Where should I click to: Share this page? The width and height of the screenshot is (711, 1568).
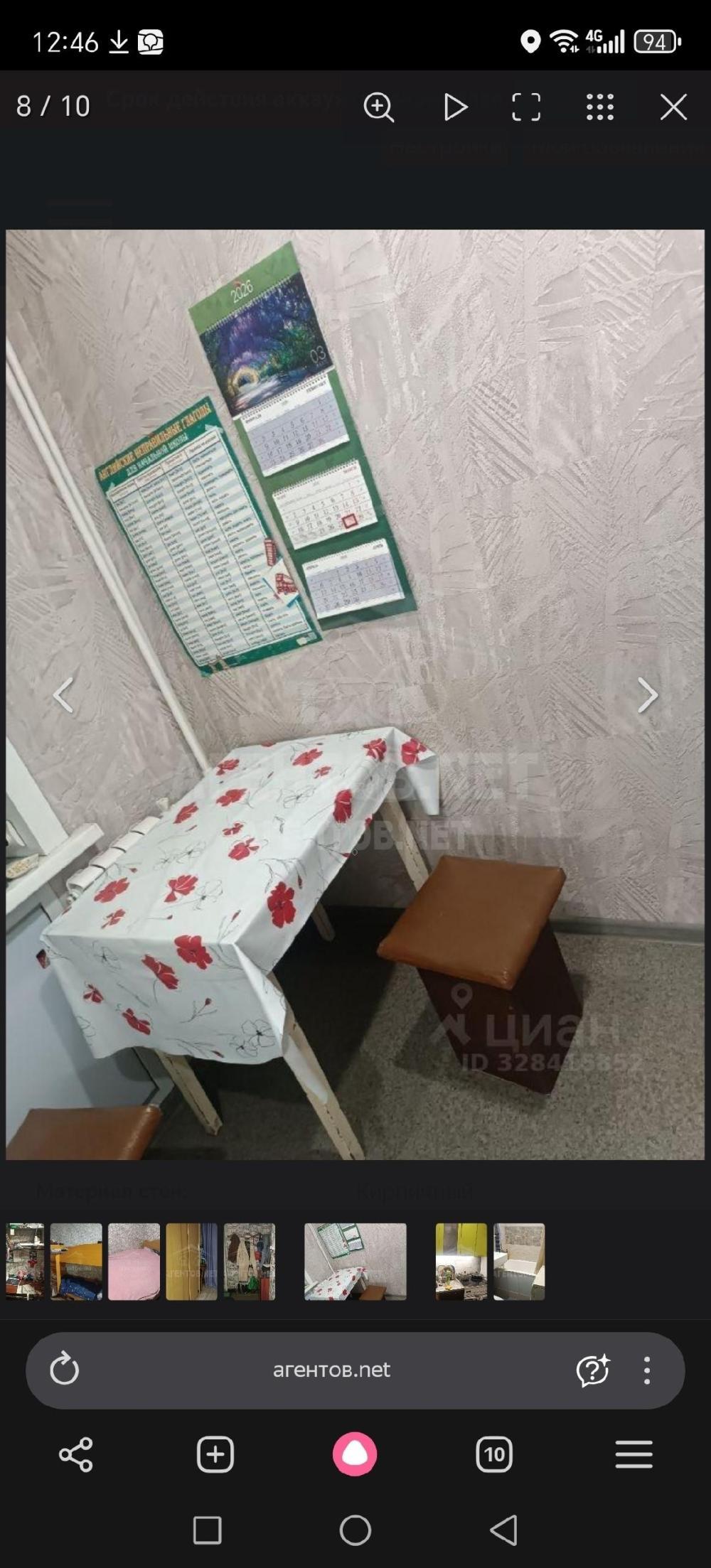(x=75, y=1454)
